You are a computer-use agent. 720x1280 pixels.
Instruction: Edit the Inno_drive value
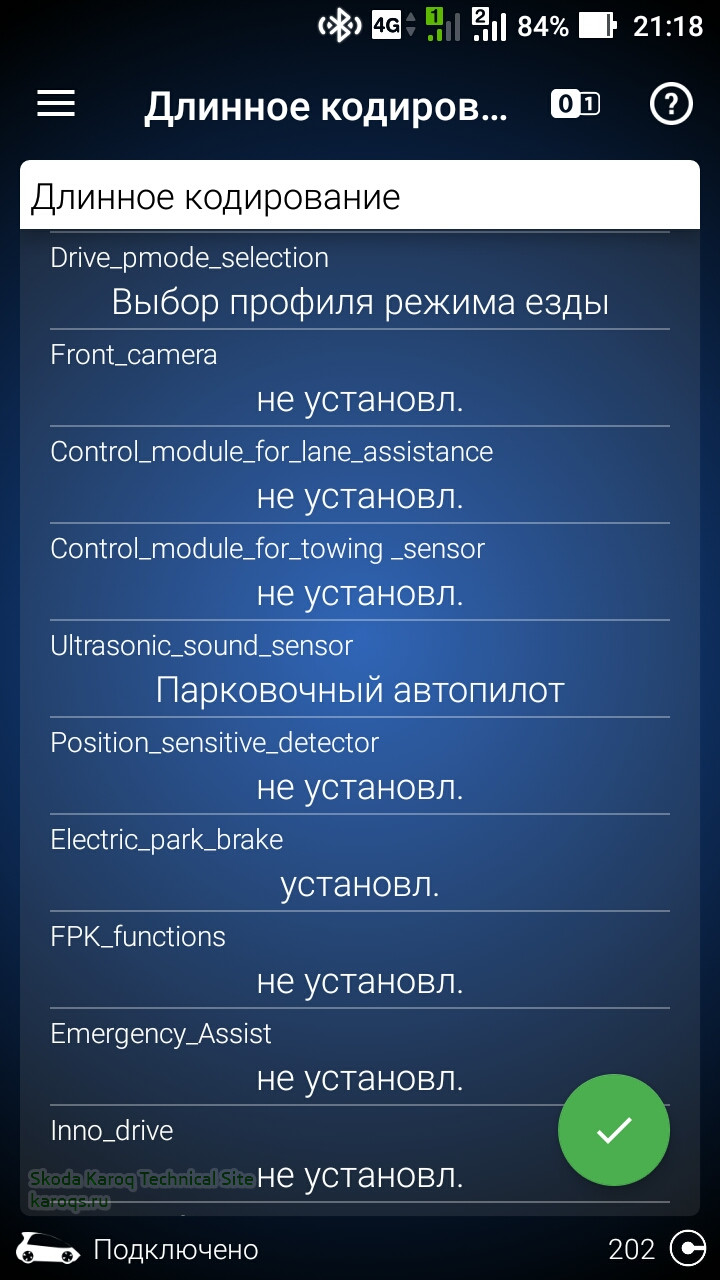pyautogui.click(x=360, y=1175)
